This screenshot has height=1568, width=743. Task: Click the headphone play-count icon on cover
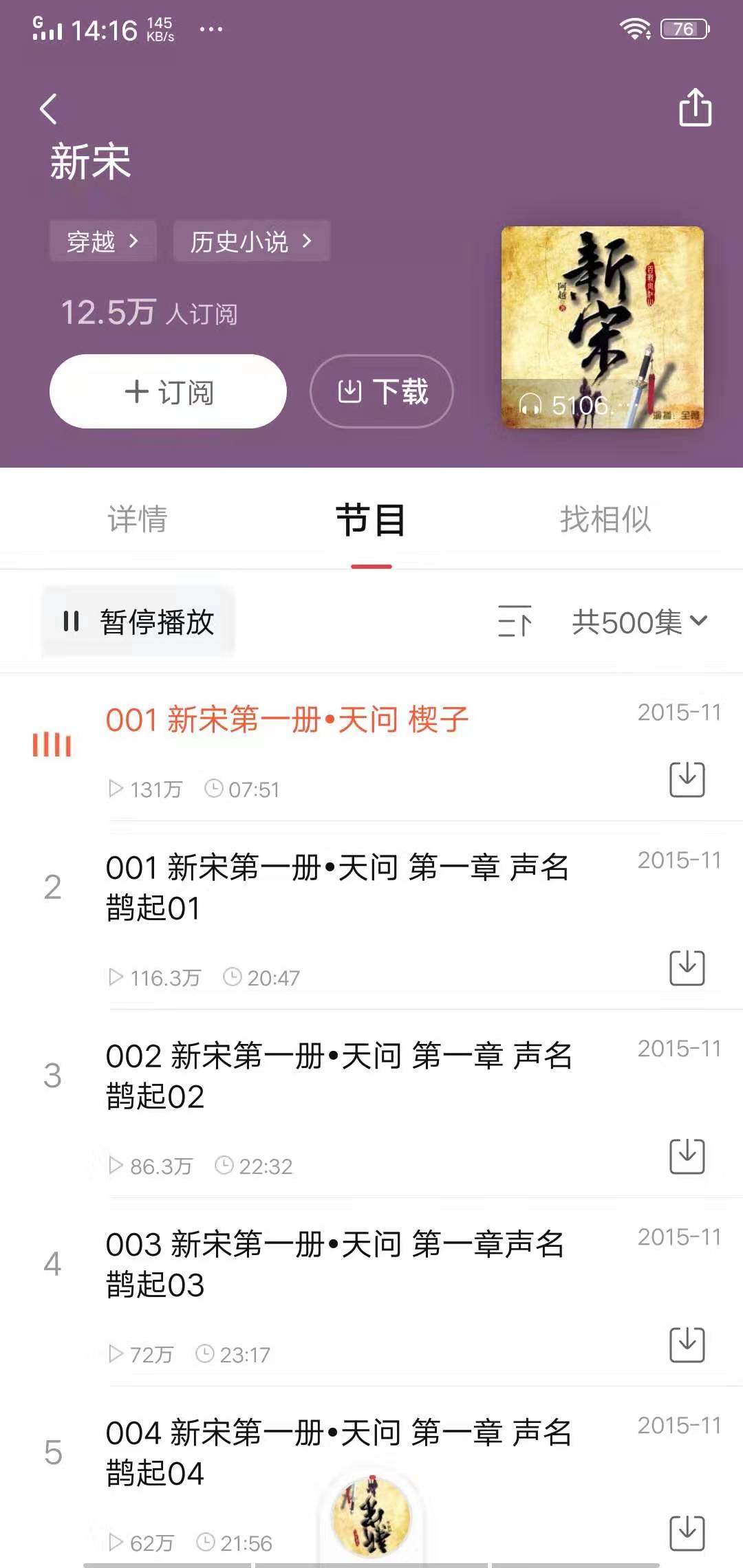tap(530, 406)
